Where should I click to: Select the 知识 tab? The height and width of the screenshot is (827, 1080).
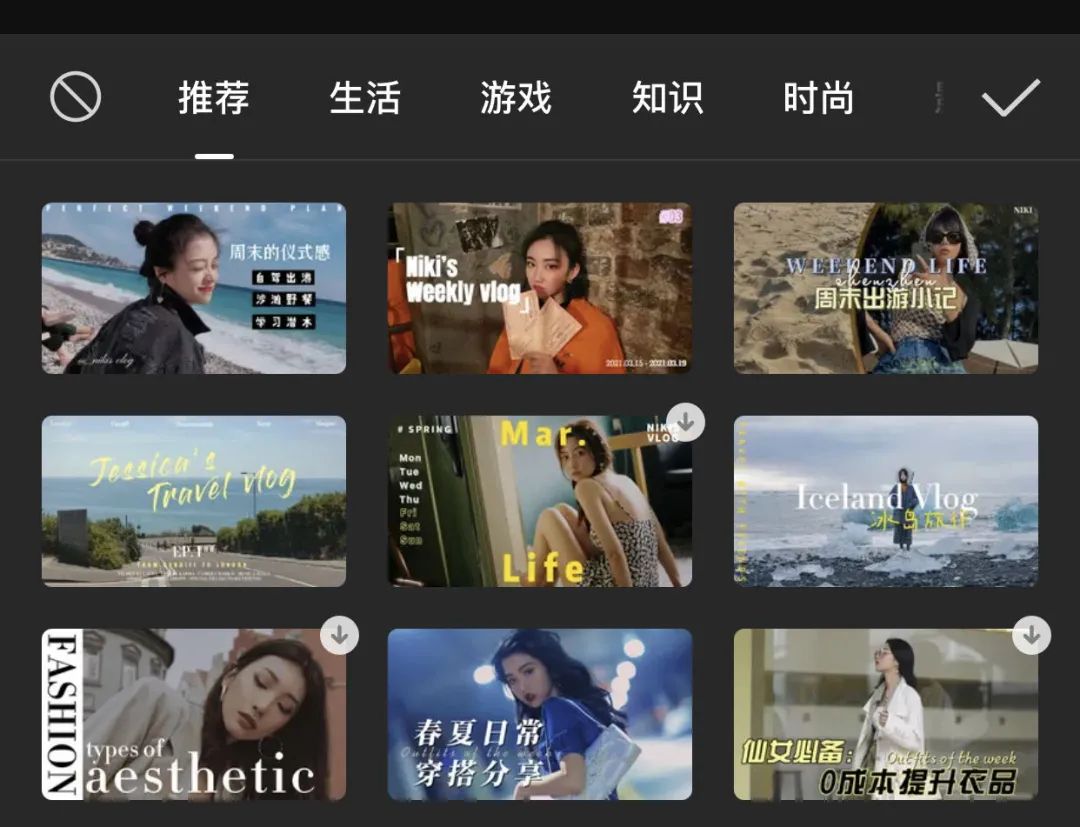click(667, 99)
